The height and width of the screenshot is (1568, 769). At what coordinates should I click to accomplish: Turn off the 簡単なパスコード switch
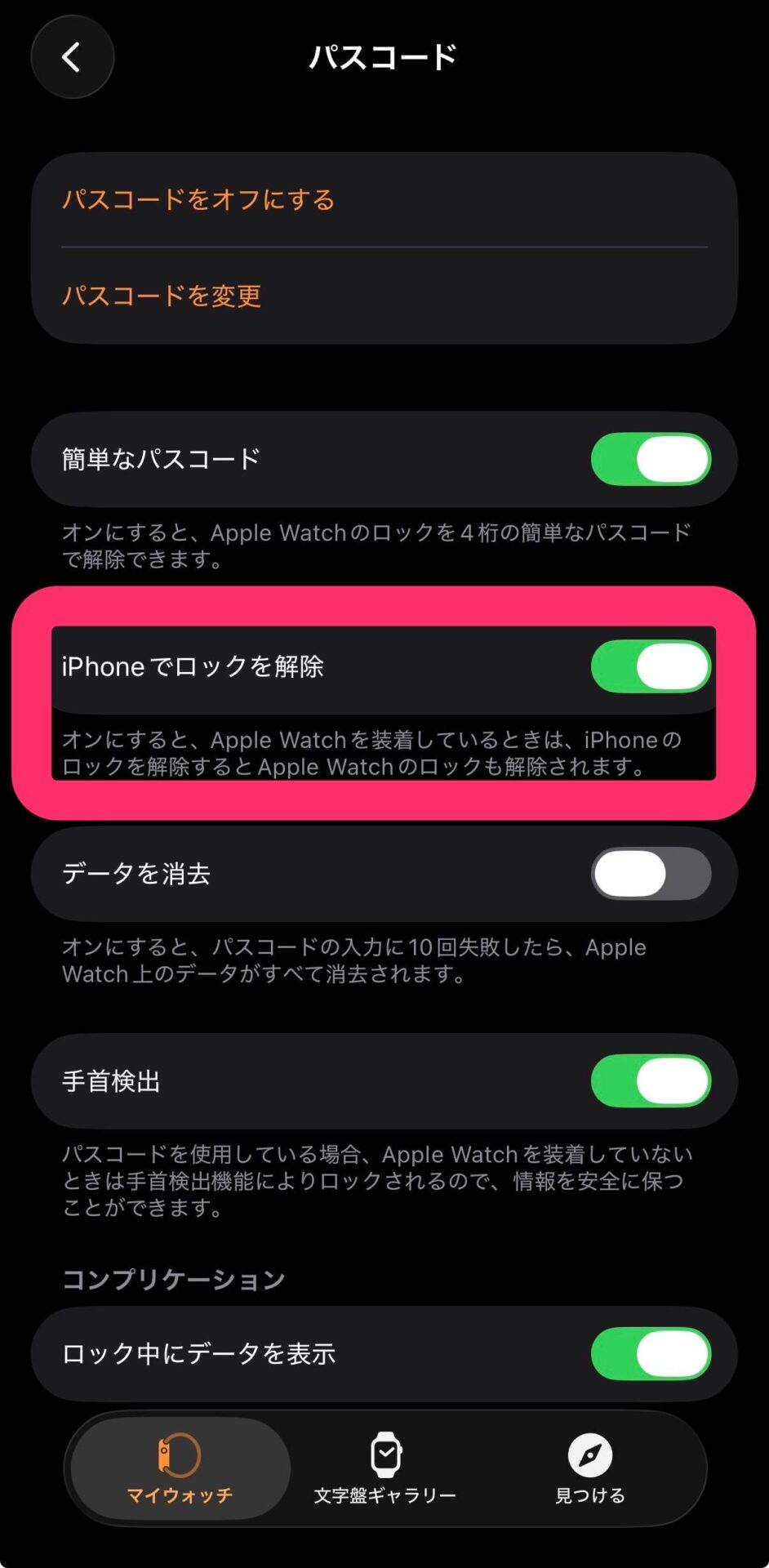[651, 459]
